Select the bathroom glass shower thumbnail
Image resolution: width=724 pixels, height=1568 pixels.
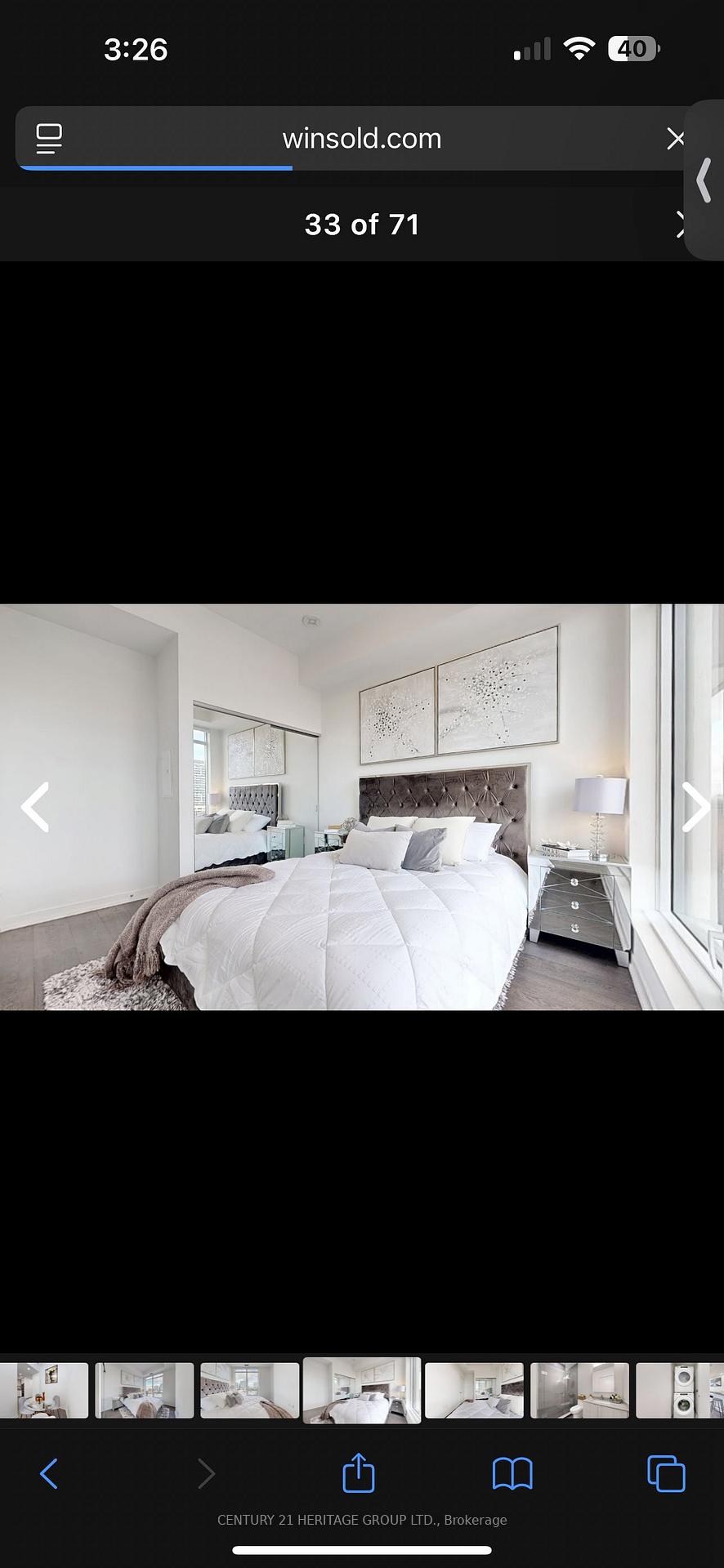pos(579,1390)
